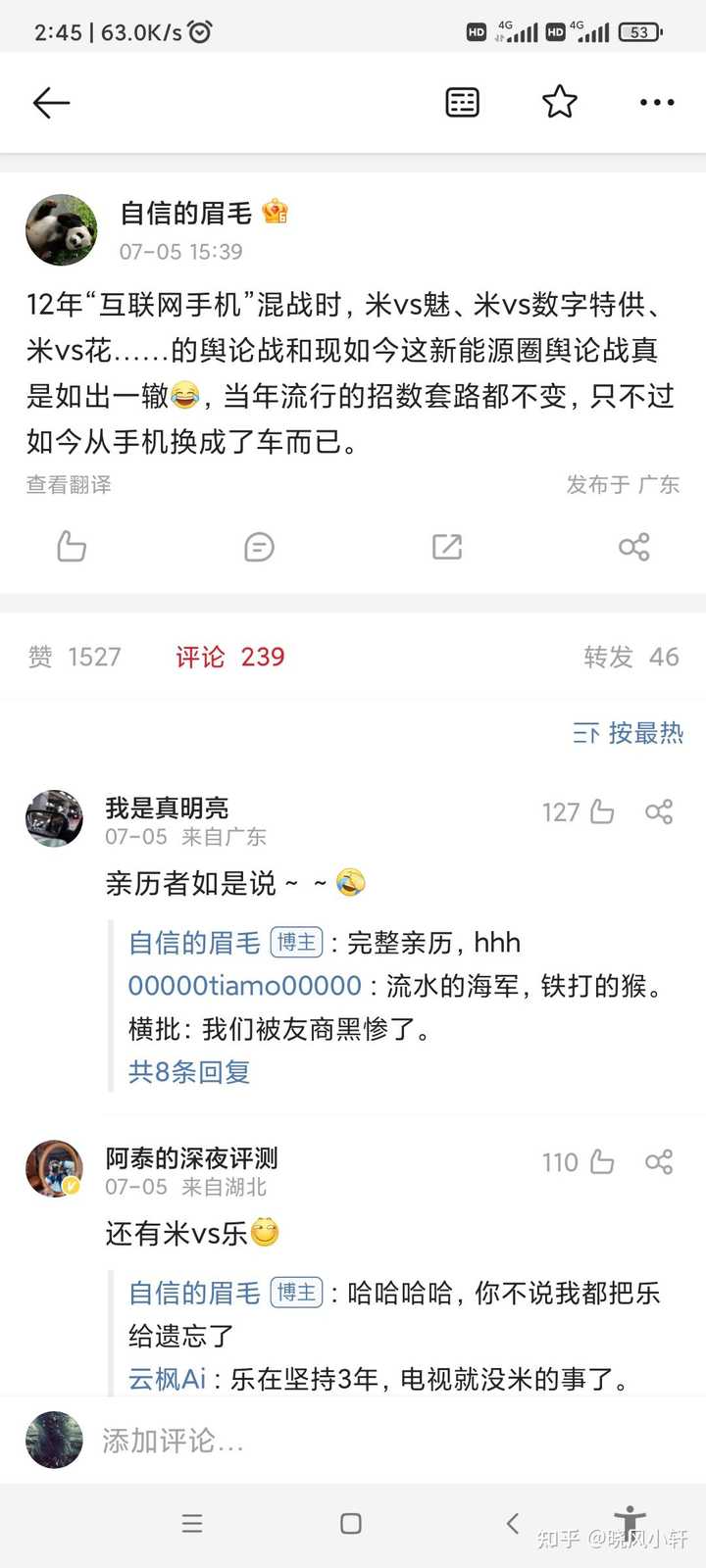This screenshot has height=1568, width=706.
Task: Favorite this post with the star icon
Action: click(x=560, y=101)
